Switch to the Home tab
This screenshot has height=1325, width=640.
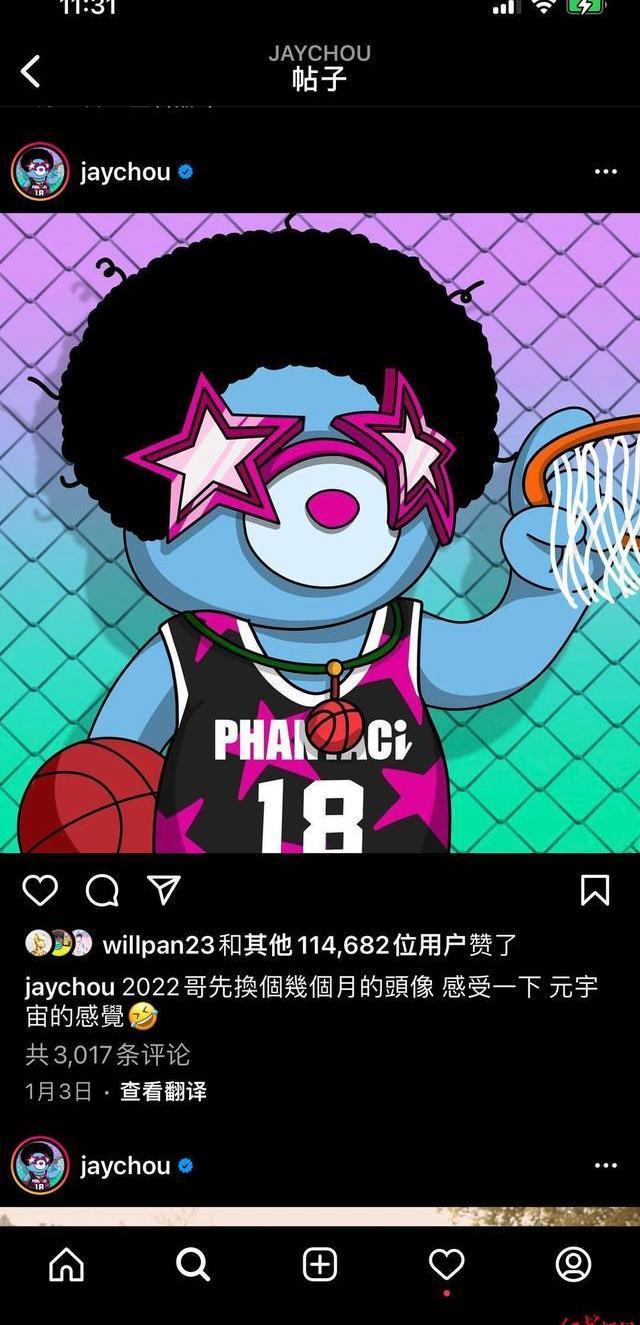[67, 1265]
